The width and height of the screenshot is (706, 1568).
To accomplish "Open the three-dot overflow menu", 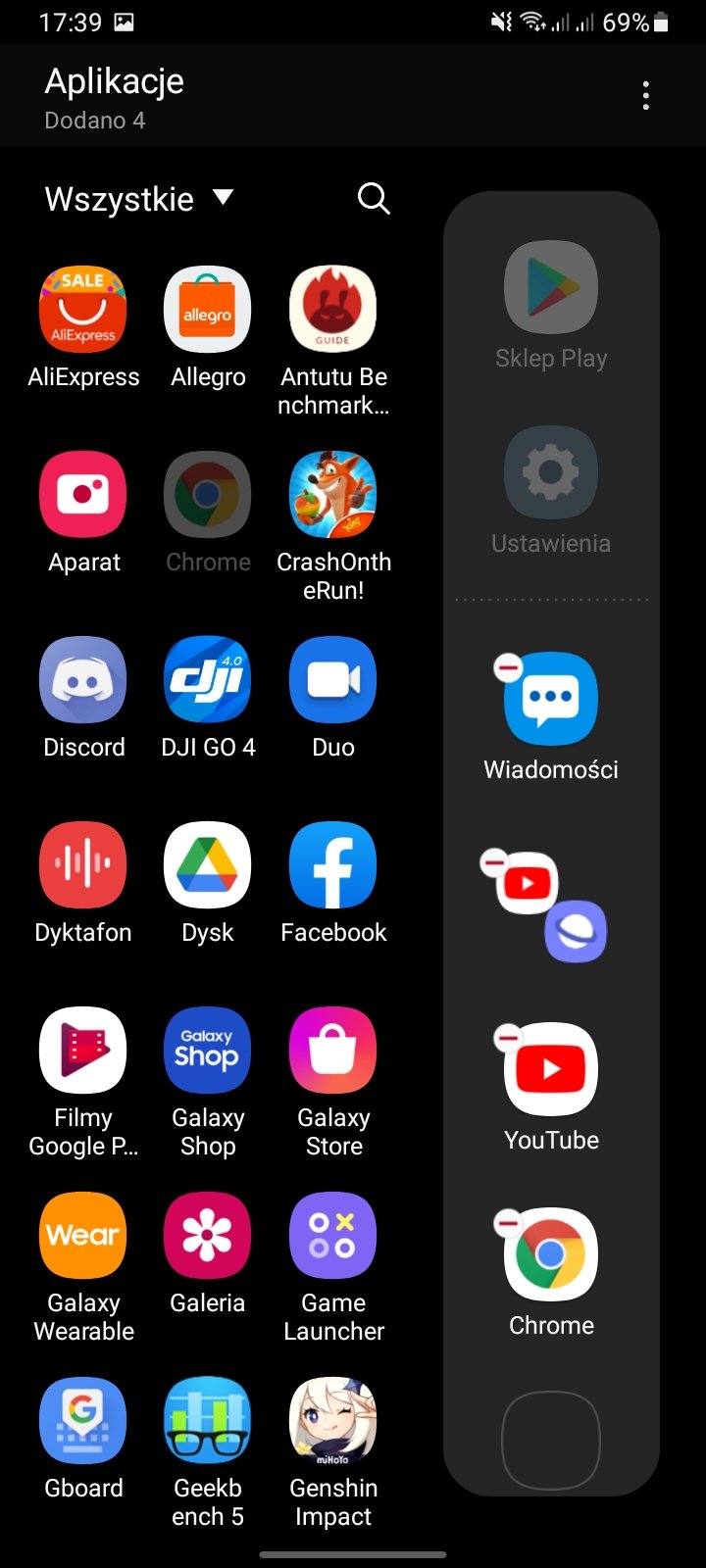I will pyautogui.click(x=645, y=96).
